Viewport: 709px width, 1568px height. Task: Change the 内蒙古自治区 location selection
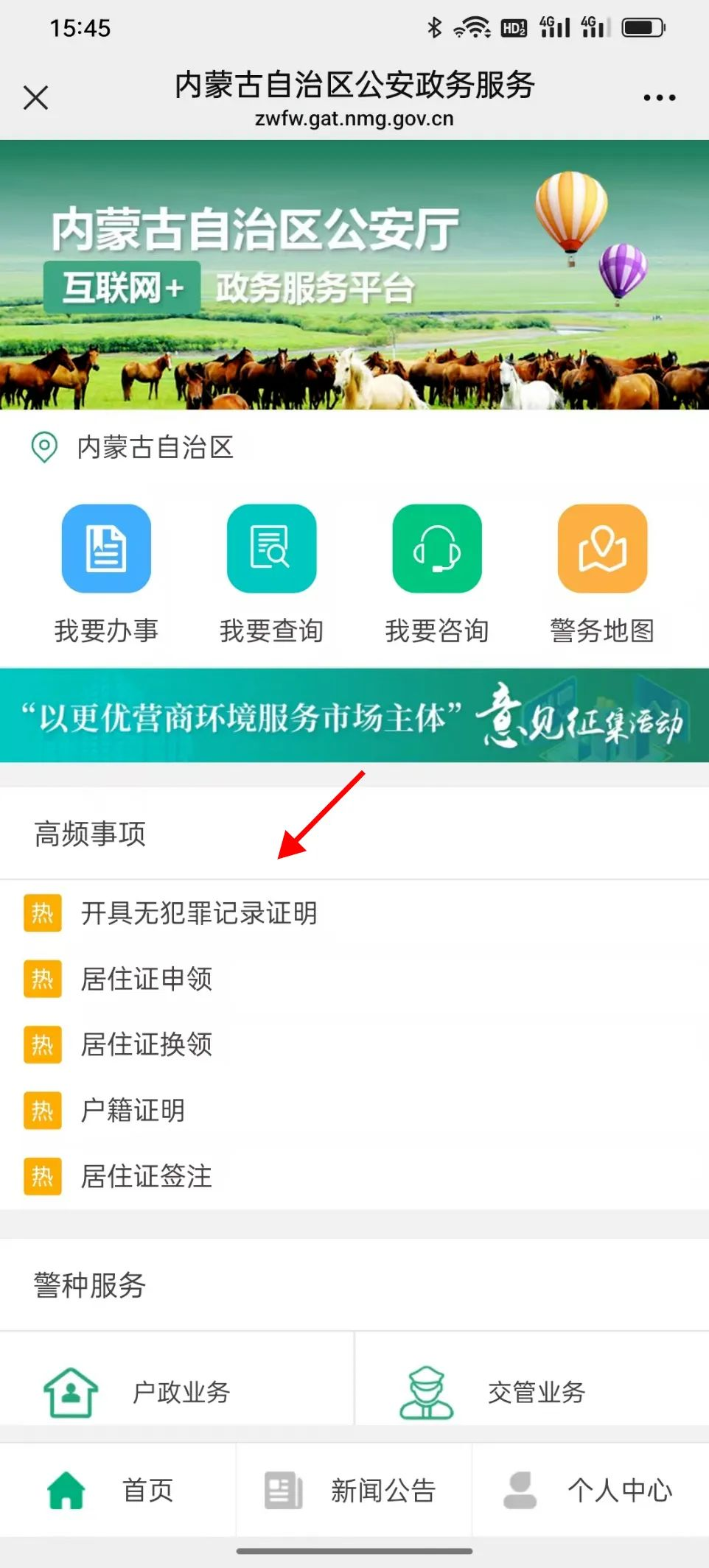pos(133,447)
